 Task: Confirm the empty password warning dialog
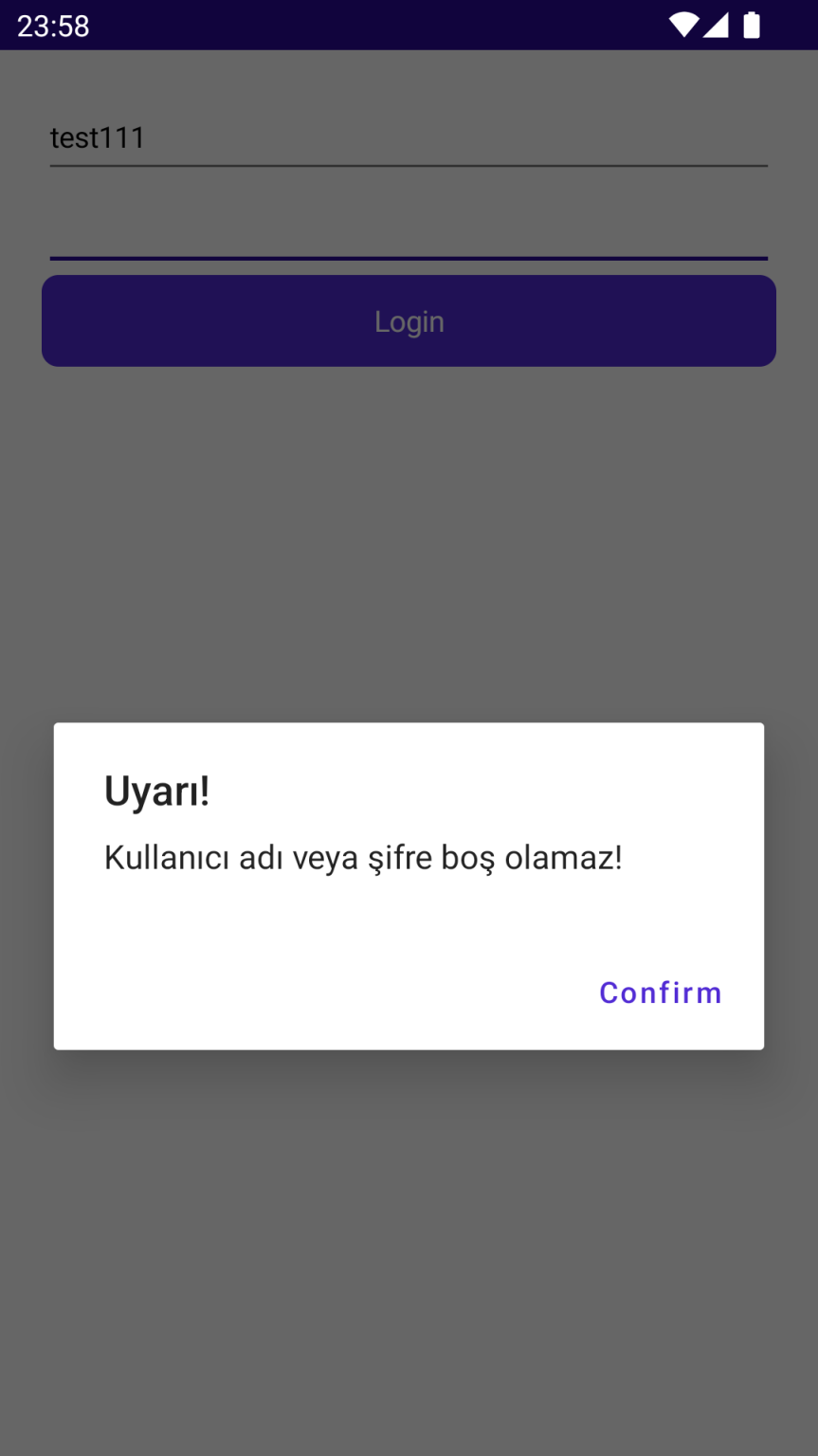660,992
